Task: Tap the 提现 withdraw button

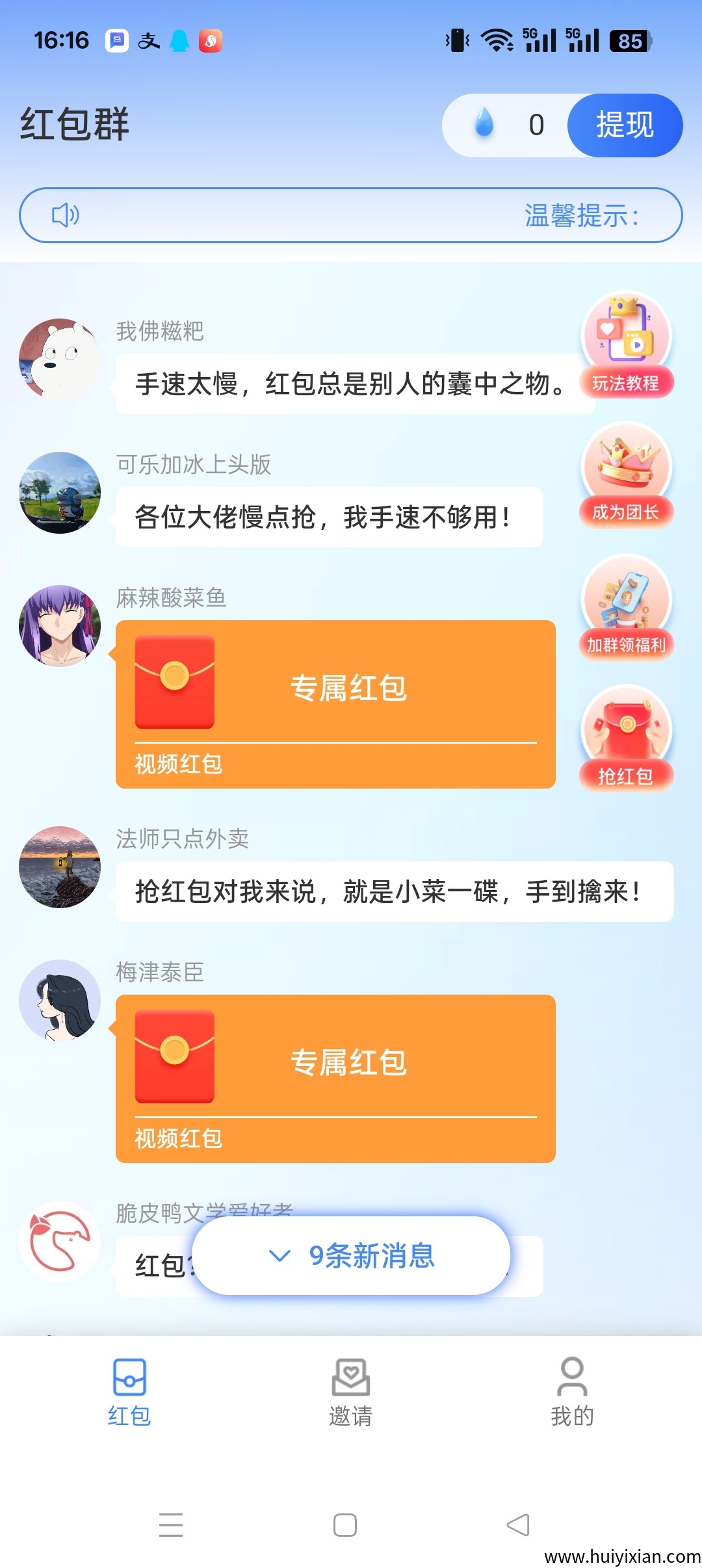Action: (623, 125)
